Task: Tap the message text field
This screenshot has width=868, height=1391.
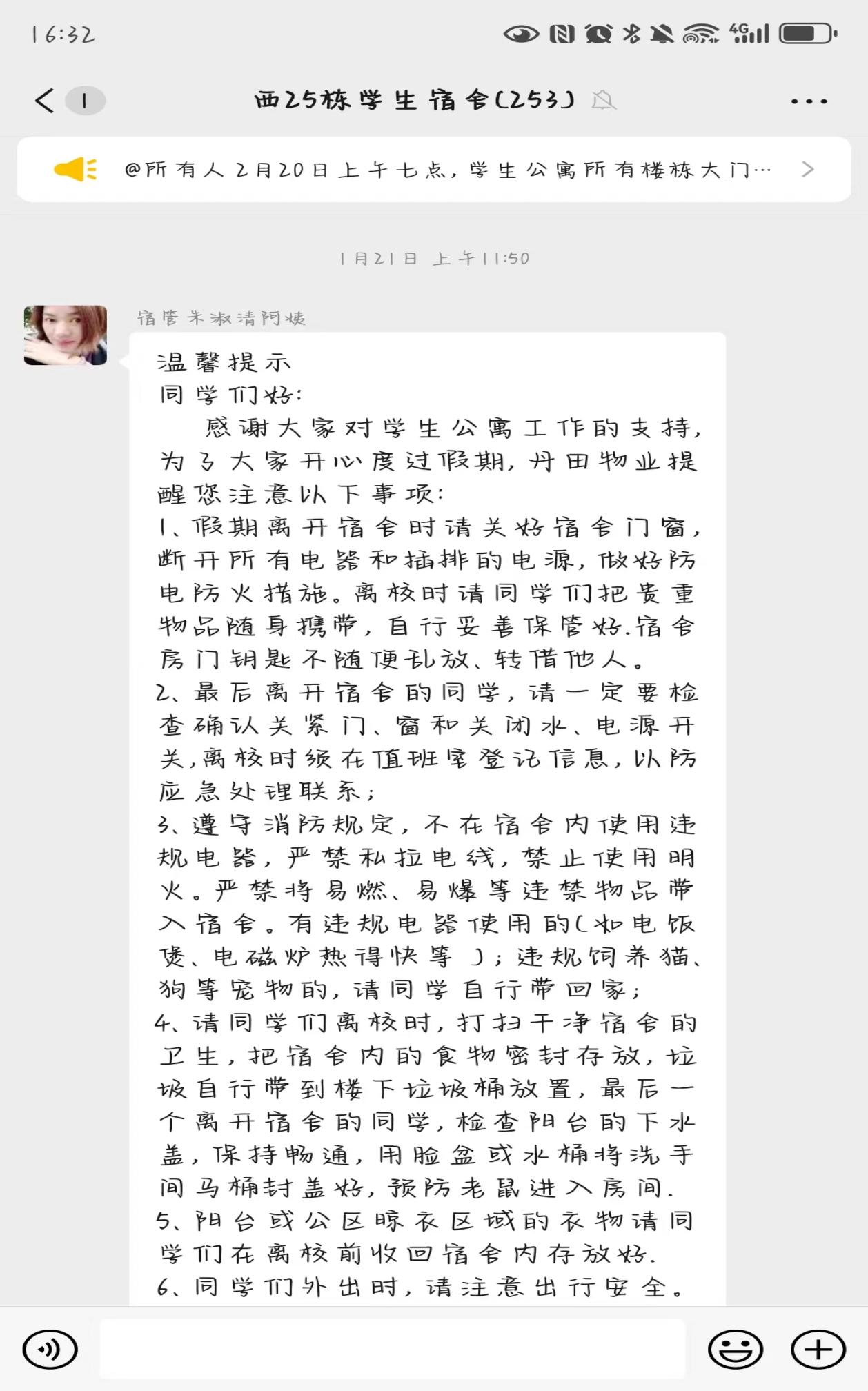Action: tap(393, 1348)
